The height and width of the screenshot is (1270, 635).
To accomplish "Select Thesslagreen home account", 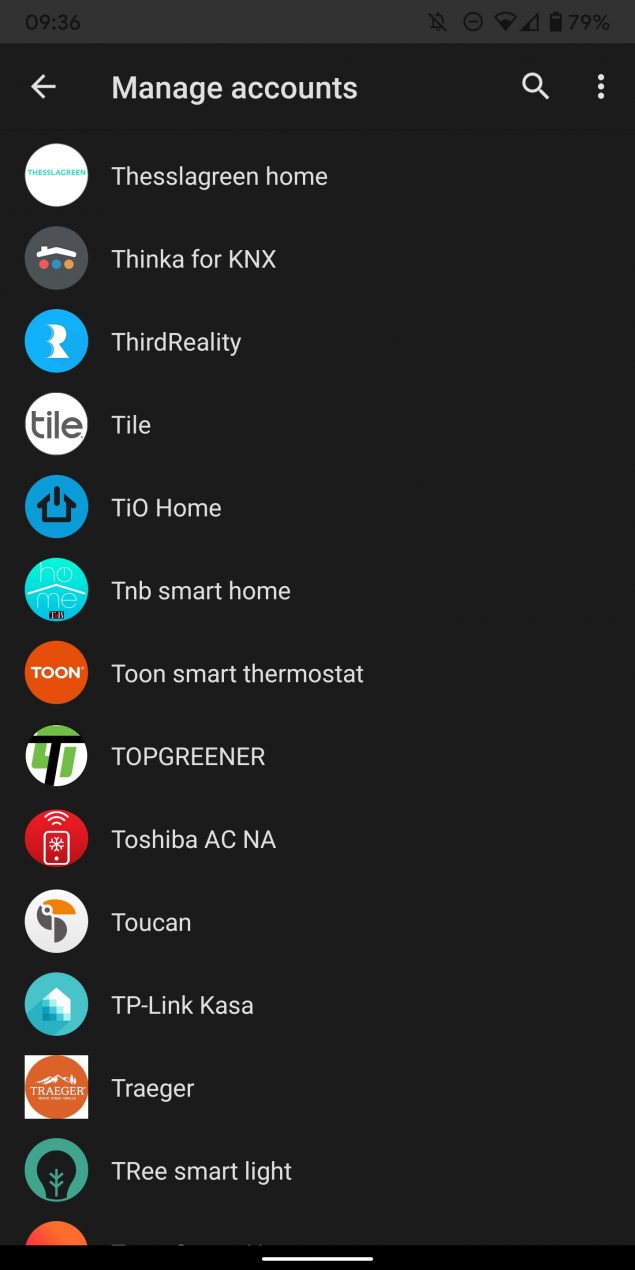I will [x=219, y=176].
